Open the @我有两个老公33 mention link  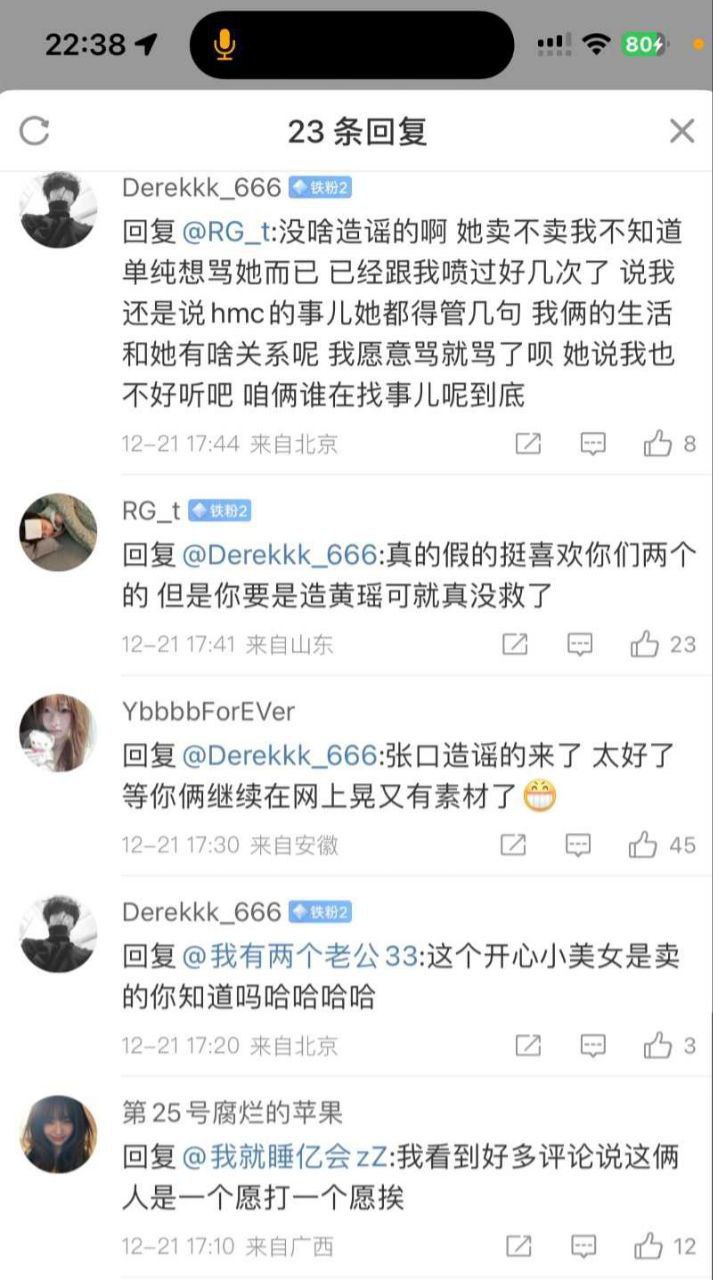point(298,956)
